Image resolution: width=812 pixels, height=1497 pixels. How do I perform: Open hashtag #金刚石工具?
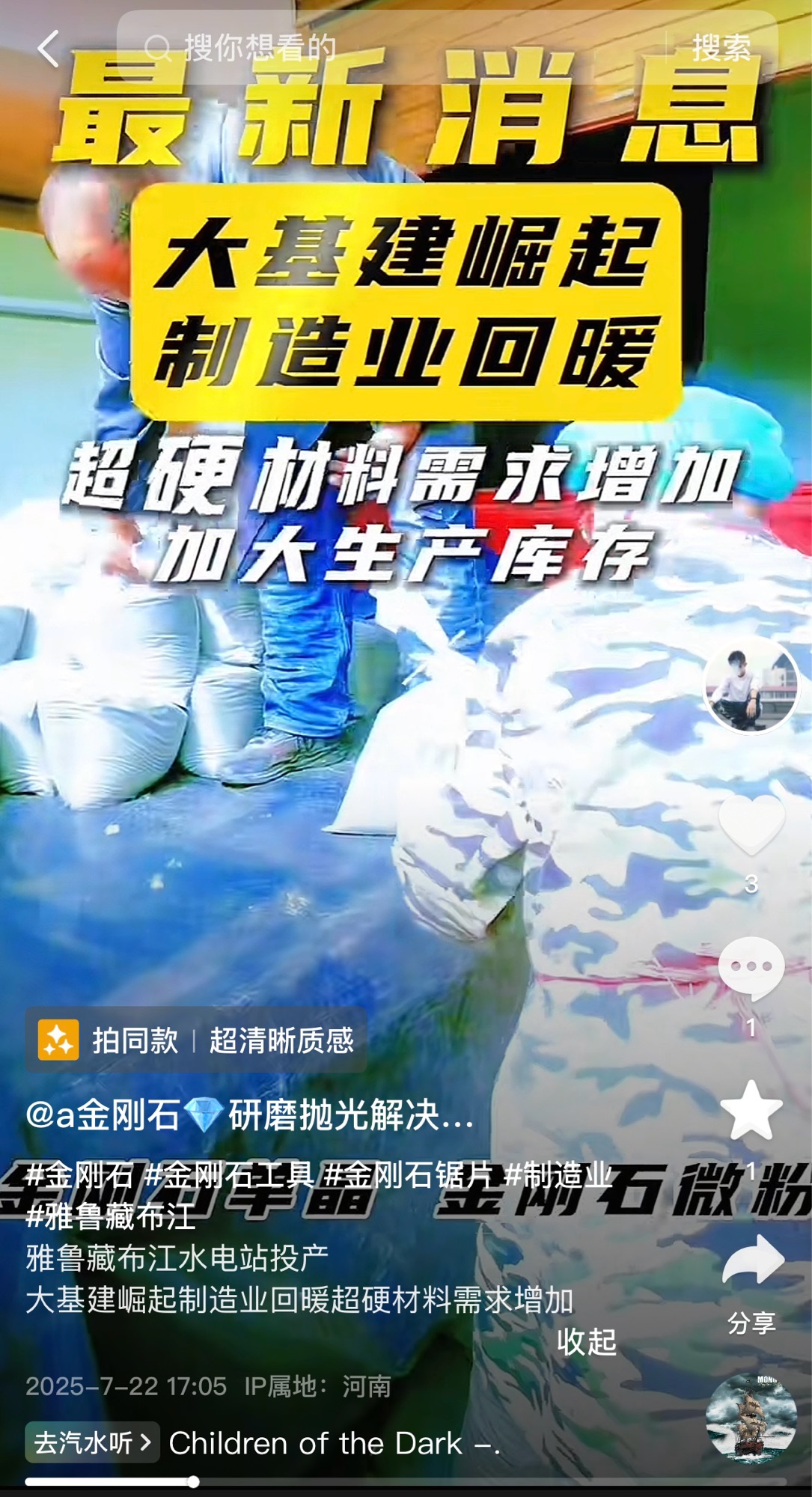(229, 1175)
